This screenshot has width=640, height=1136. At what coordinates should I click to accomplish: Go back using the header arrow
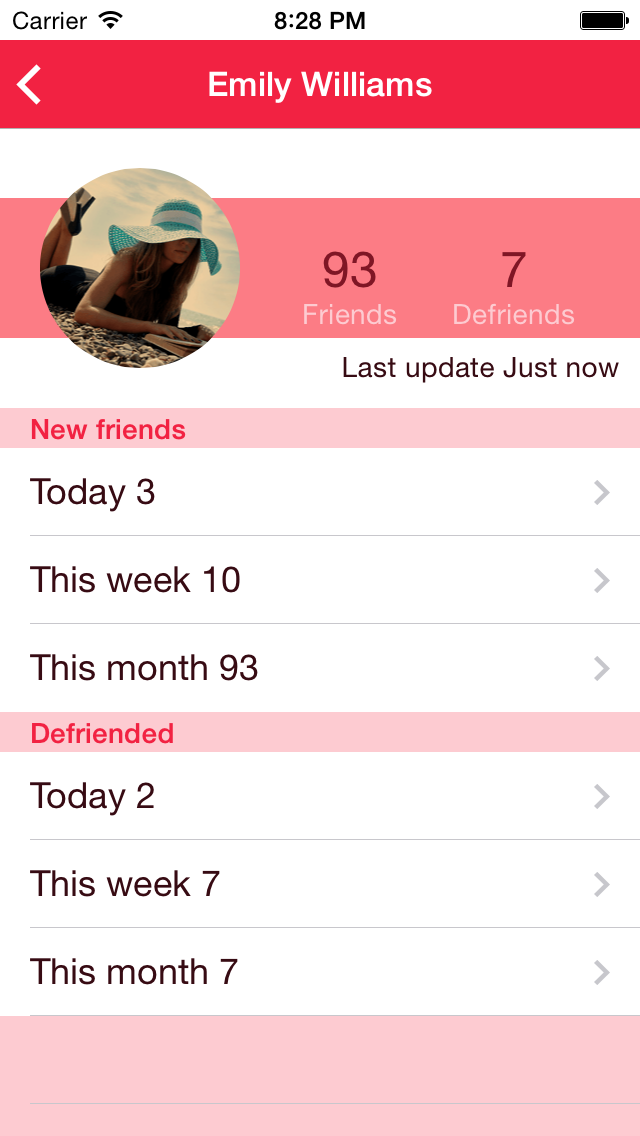(x=29, y=85)
